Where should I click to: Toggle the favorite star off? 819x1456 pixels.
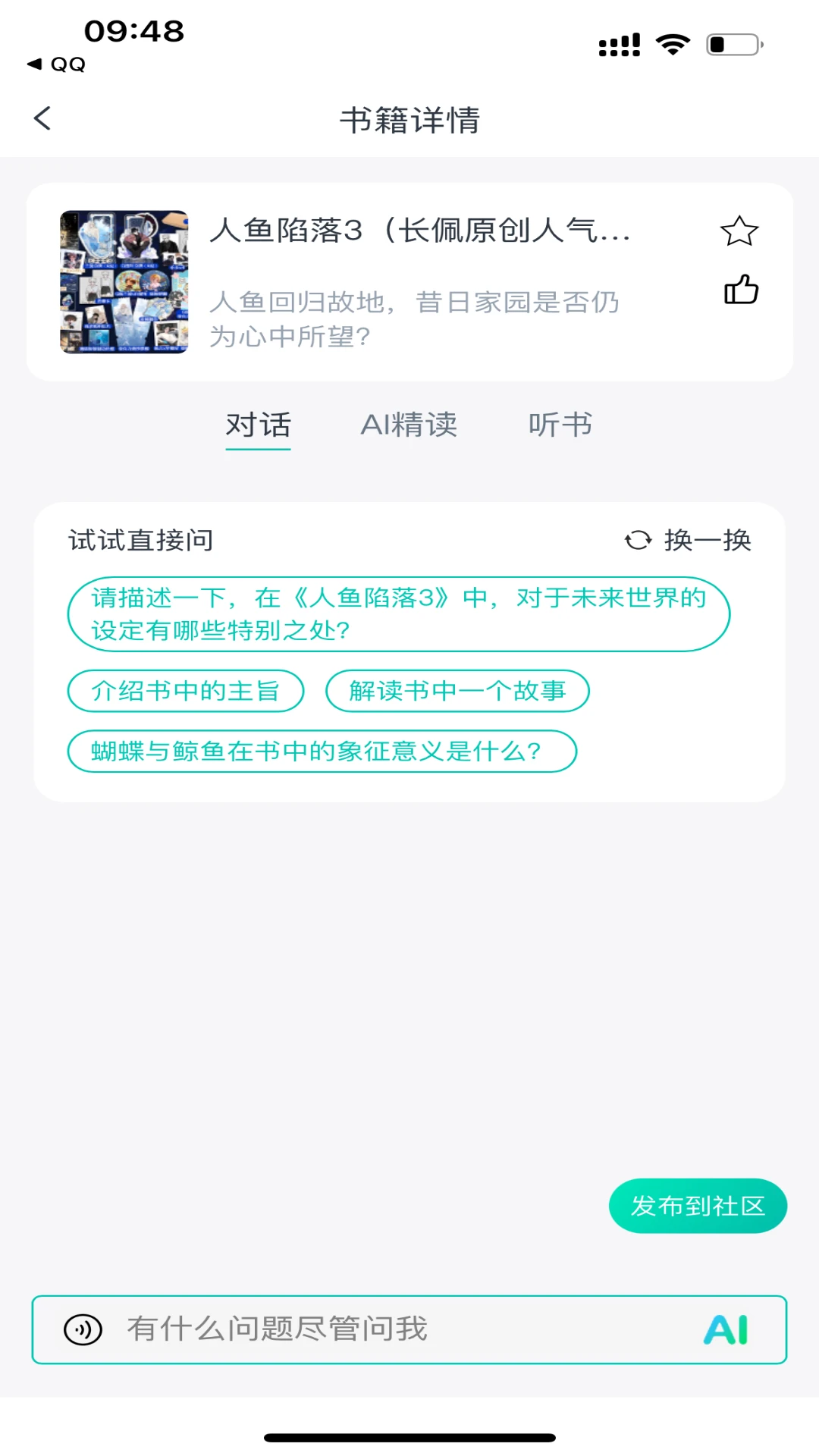pyautogui.click(x=739, y=231)
